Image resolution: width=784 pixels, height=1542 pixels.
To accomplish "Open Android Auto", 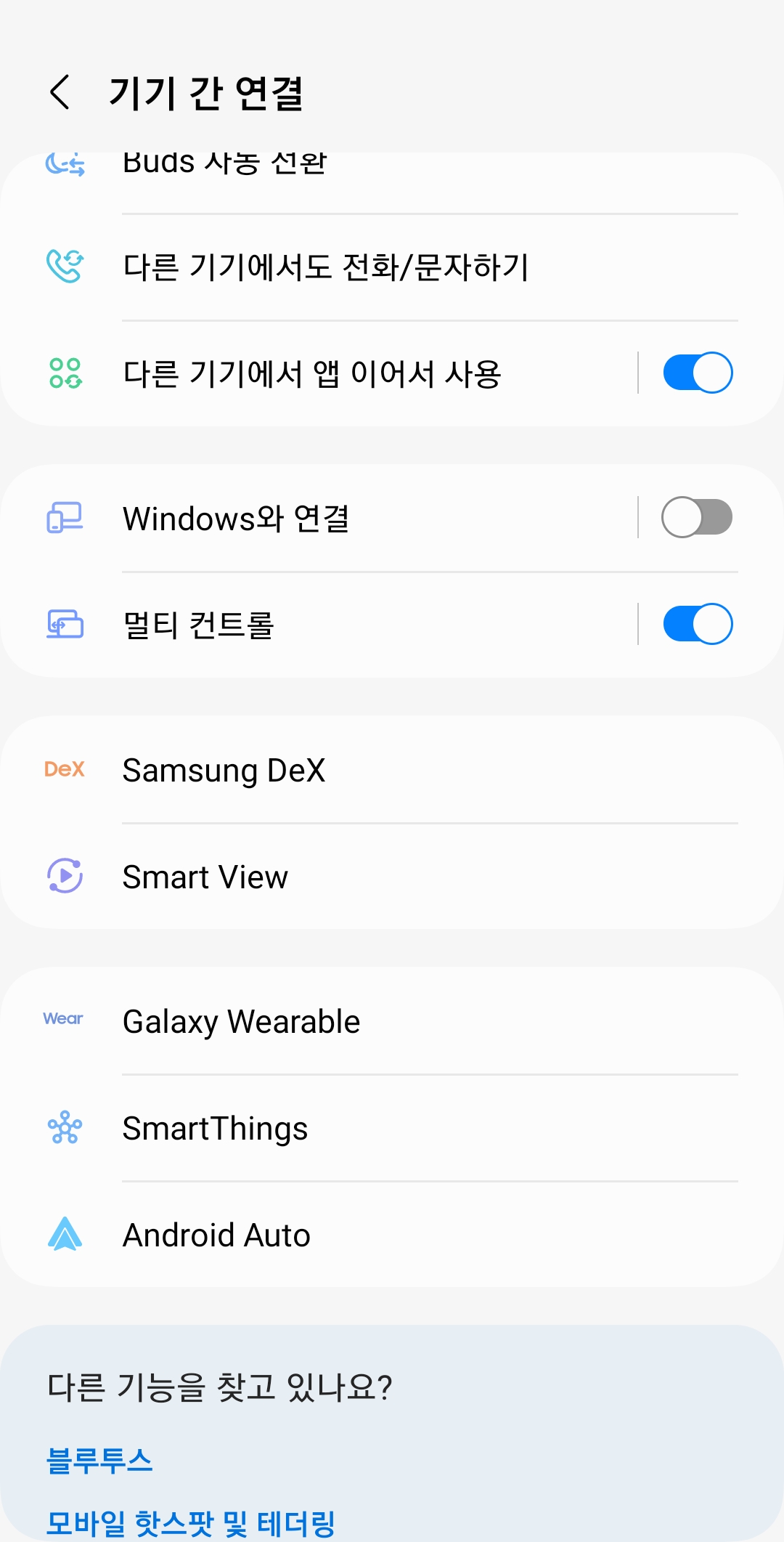I will (392, 1235).
